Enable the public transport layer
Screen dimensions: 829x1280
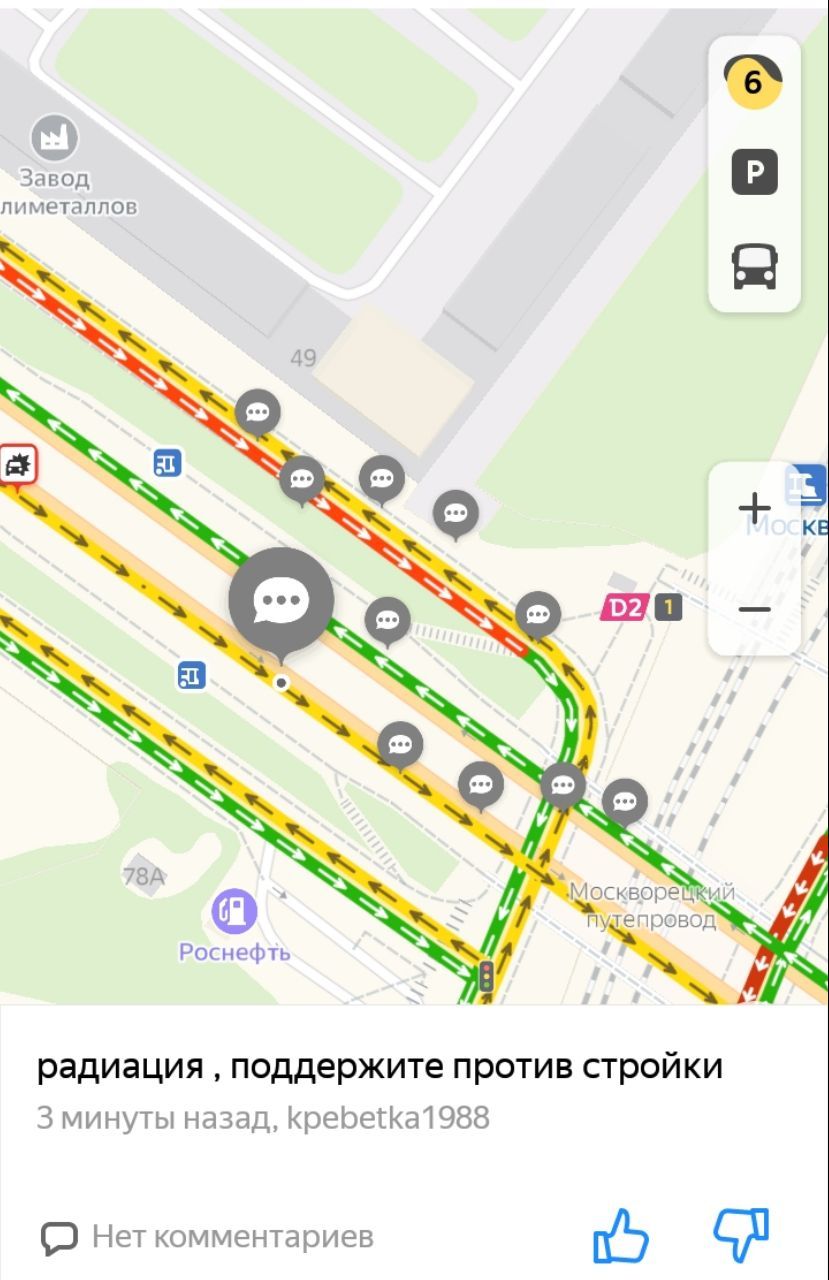(754, 267)
